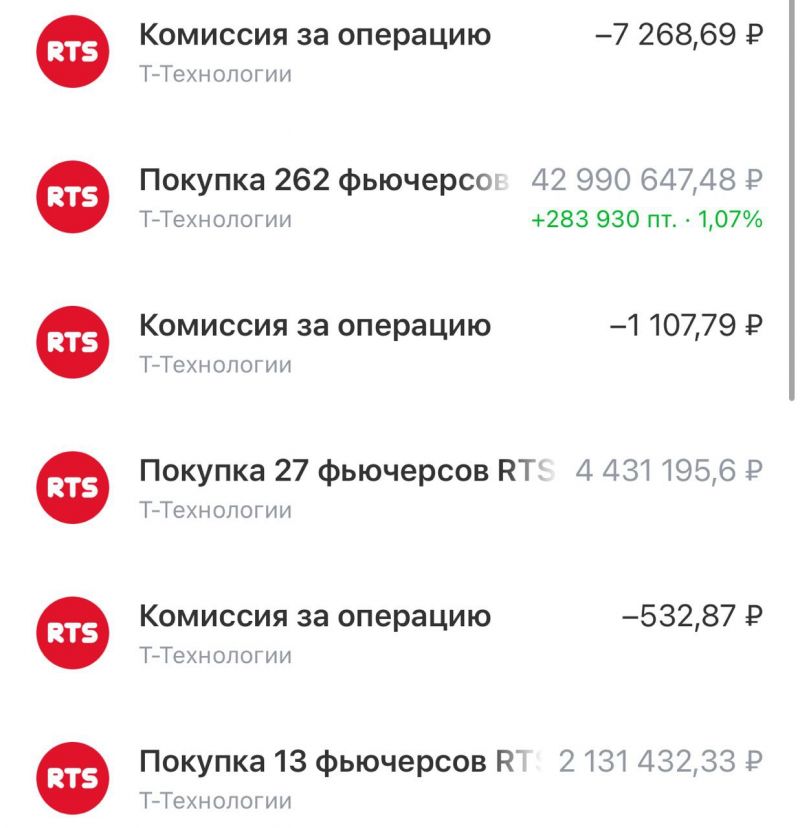Tap the purchase of 13 RTS futures

click(400, 779)
